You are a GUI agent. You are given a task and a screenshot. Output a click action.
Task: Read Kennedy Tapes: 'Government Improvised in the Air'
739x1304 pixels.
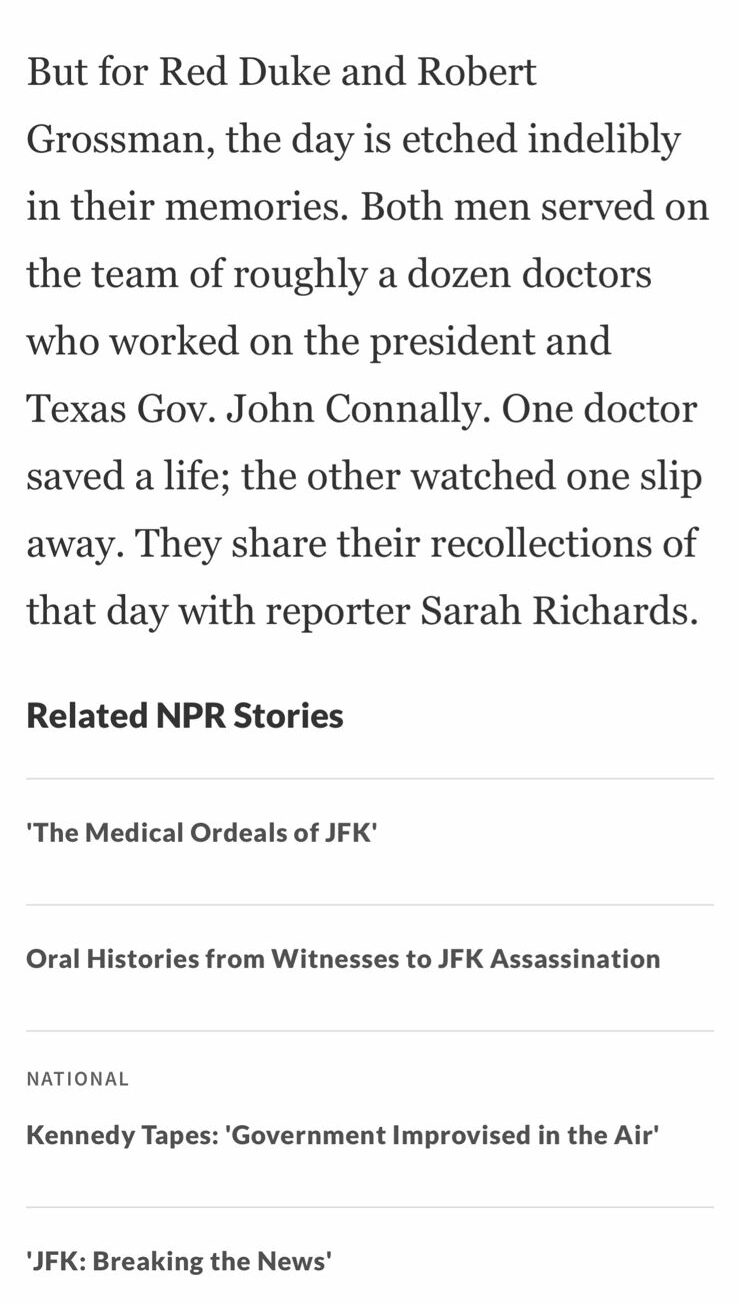coord(343,1135)
